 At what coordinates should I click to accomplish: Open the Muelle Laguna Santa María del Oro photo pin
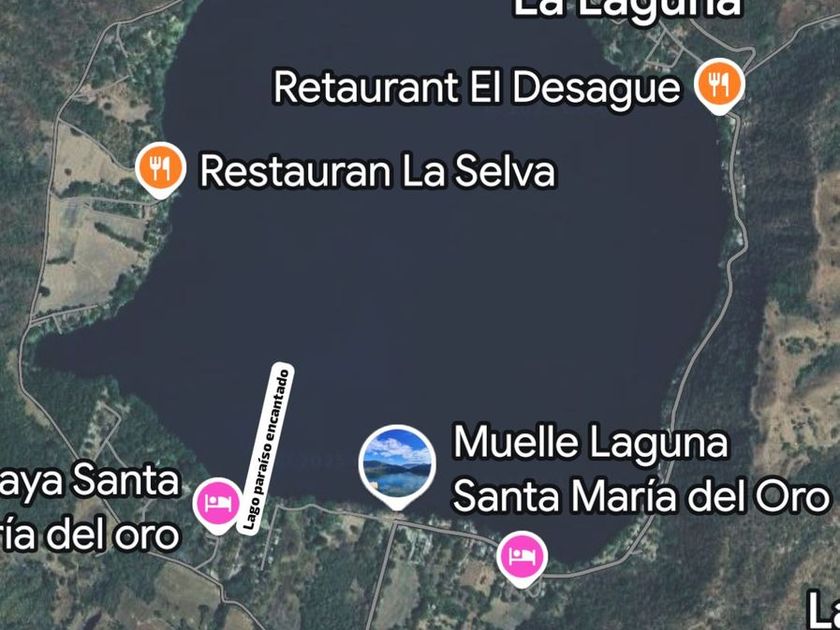pyautogui.click(x=396, y=461)
